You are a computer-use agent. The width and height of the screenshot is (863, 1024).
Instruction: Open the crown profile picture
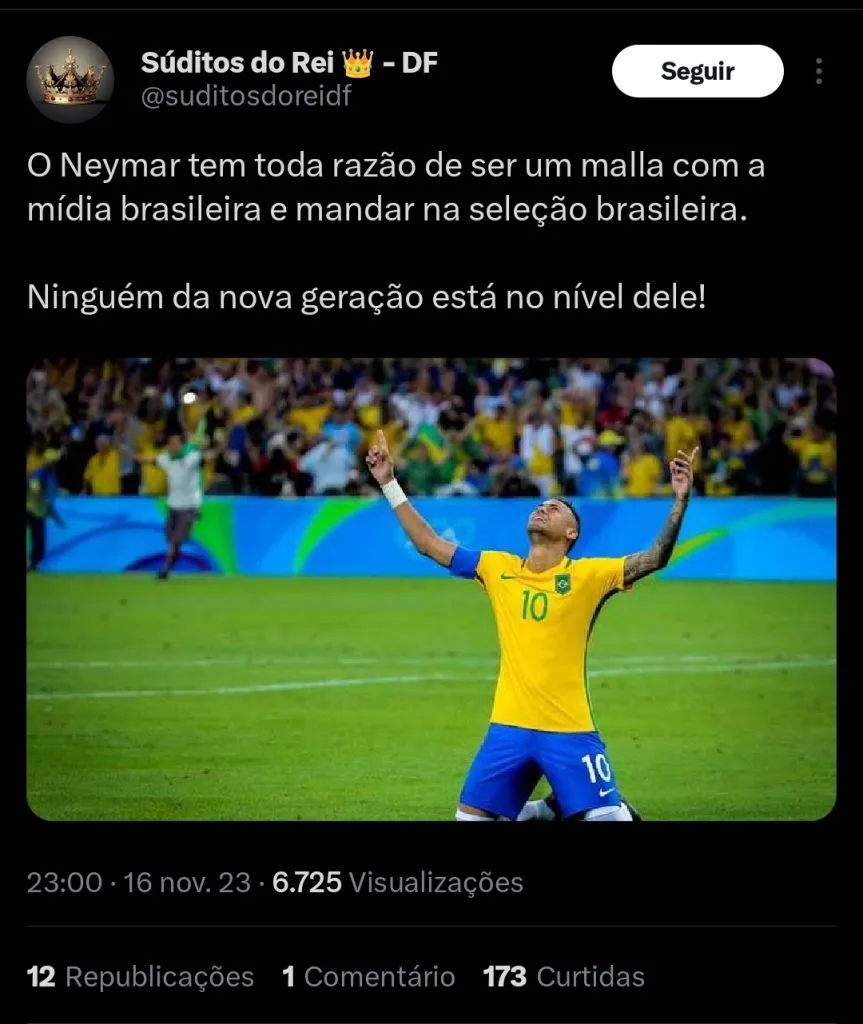pos(70,78)
